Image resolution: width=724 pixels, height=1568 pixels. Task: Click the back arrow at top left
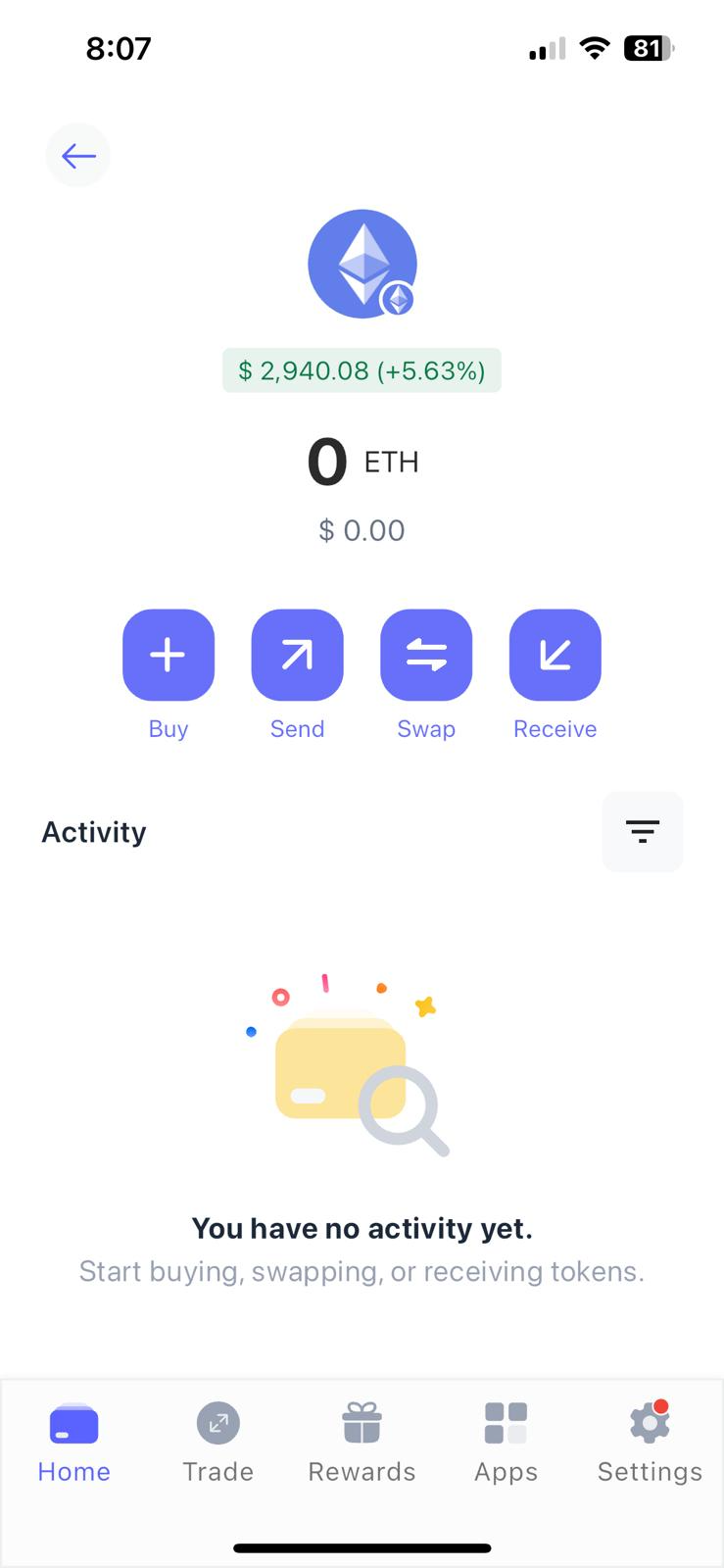click(77, 155)
